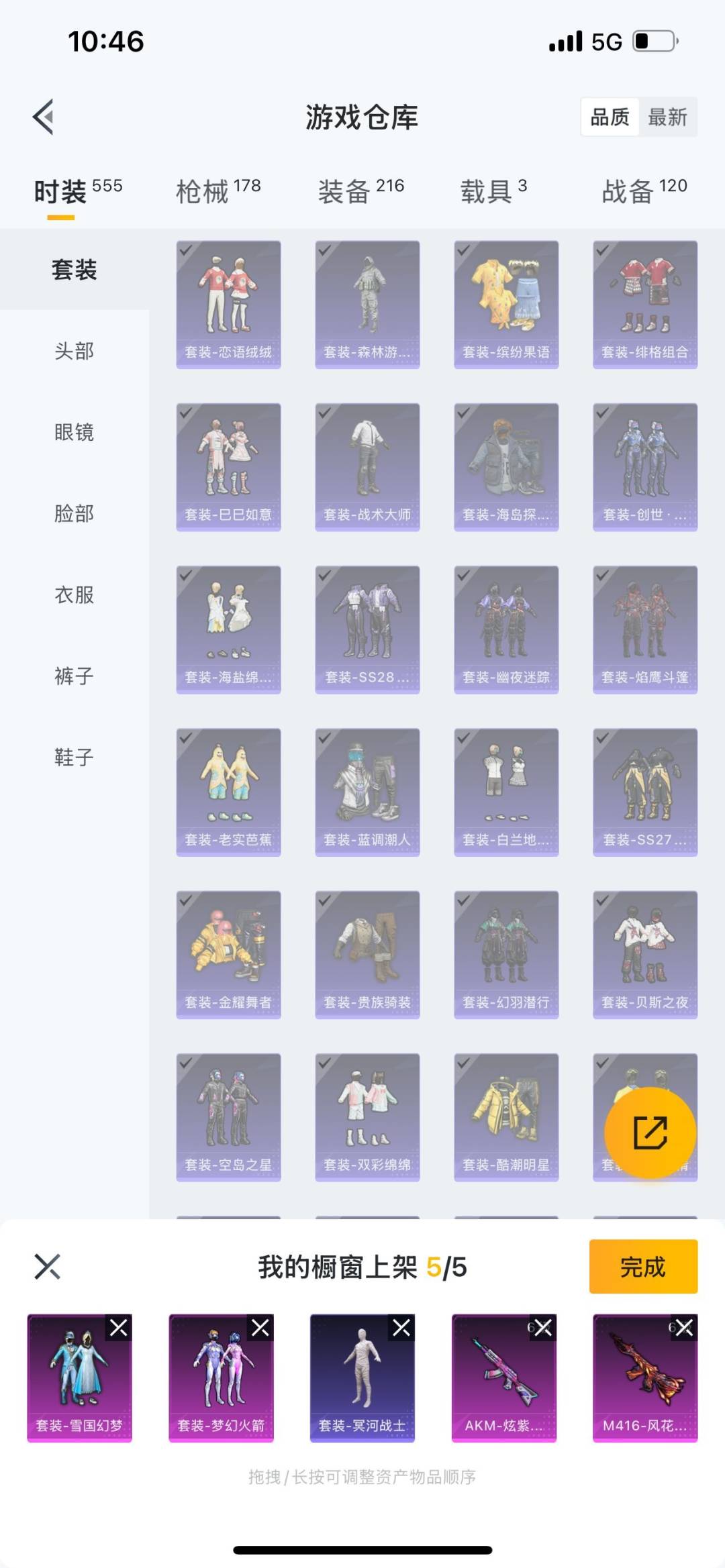Image resolution: width=725 pixels, height=1568 pixels.
Task: Tap the yellow share floating button
Action: 650,1133
